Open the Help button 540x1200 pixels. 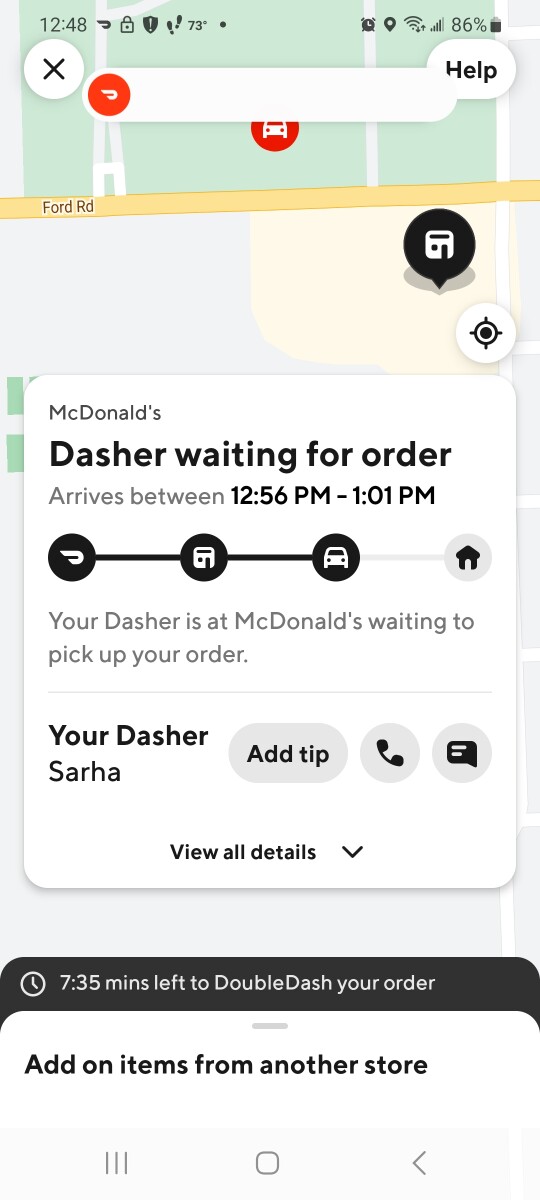(471, 70)
